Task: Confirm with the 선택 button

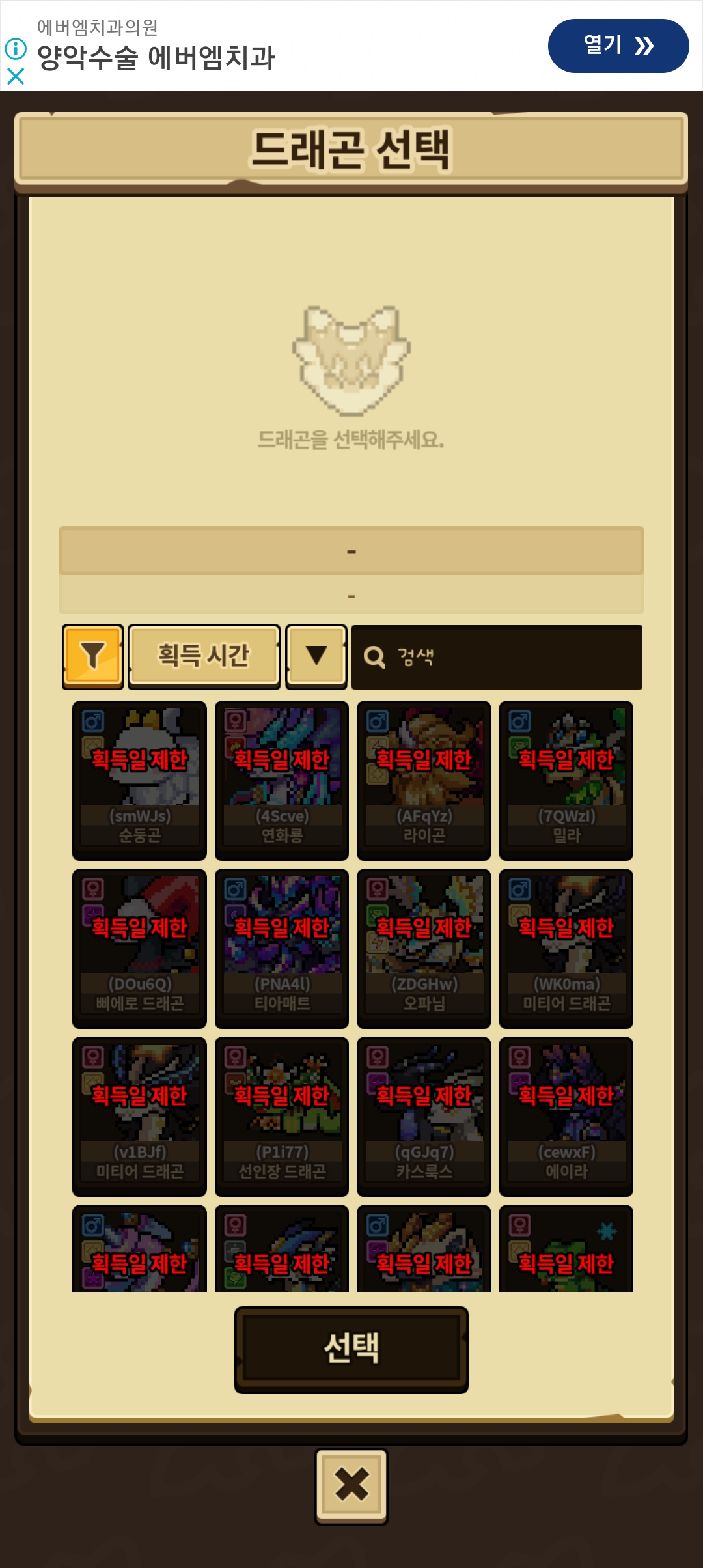Action: [x=351, y=1349]
